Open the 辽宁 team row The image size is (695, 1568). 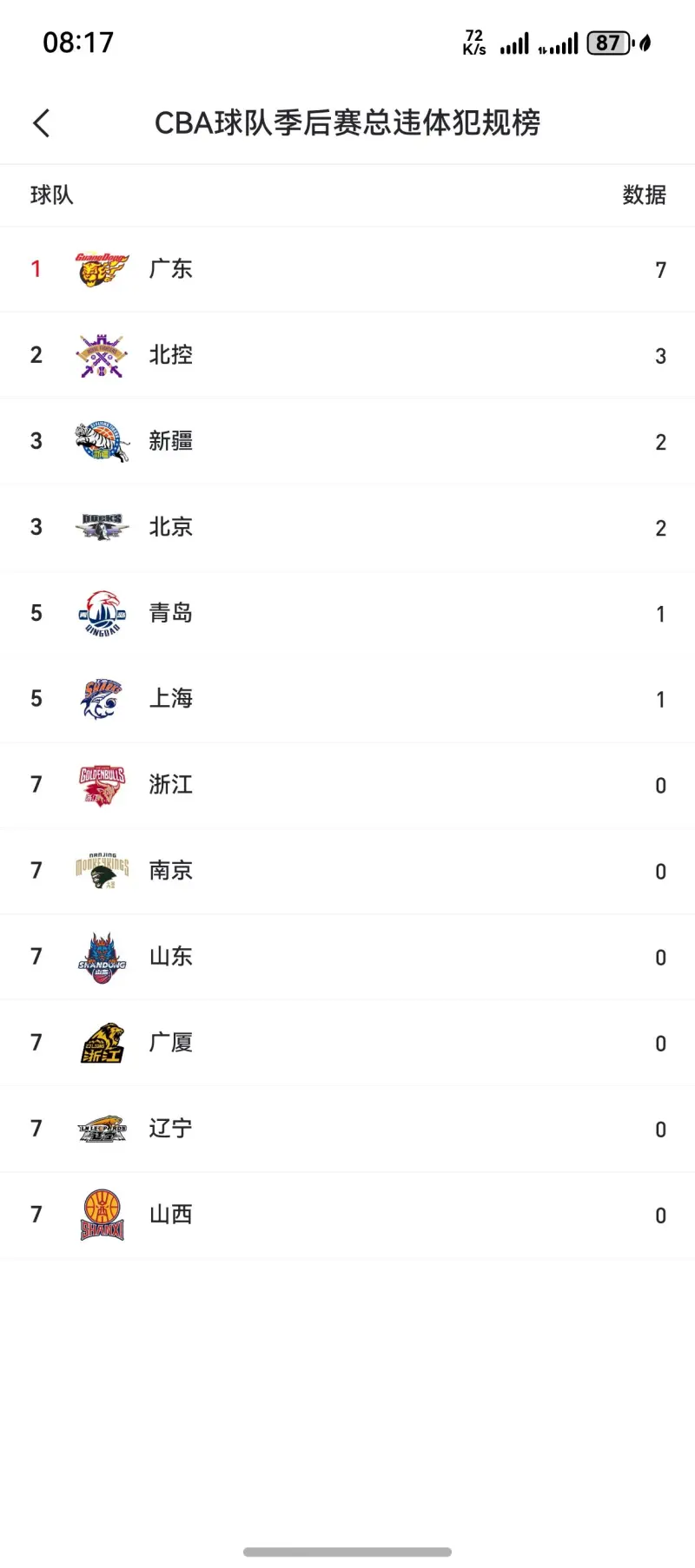(347, 1129)
